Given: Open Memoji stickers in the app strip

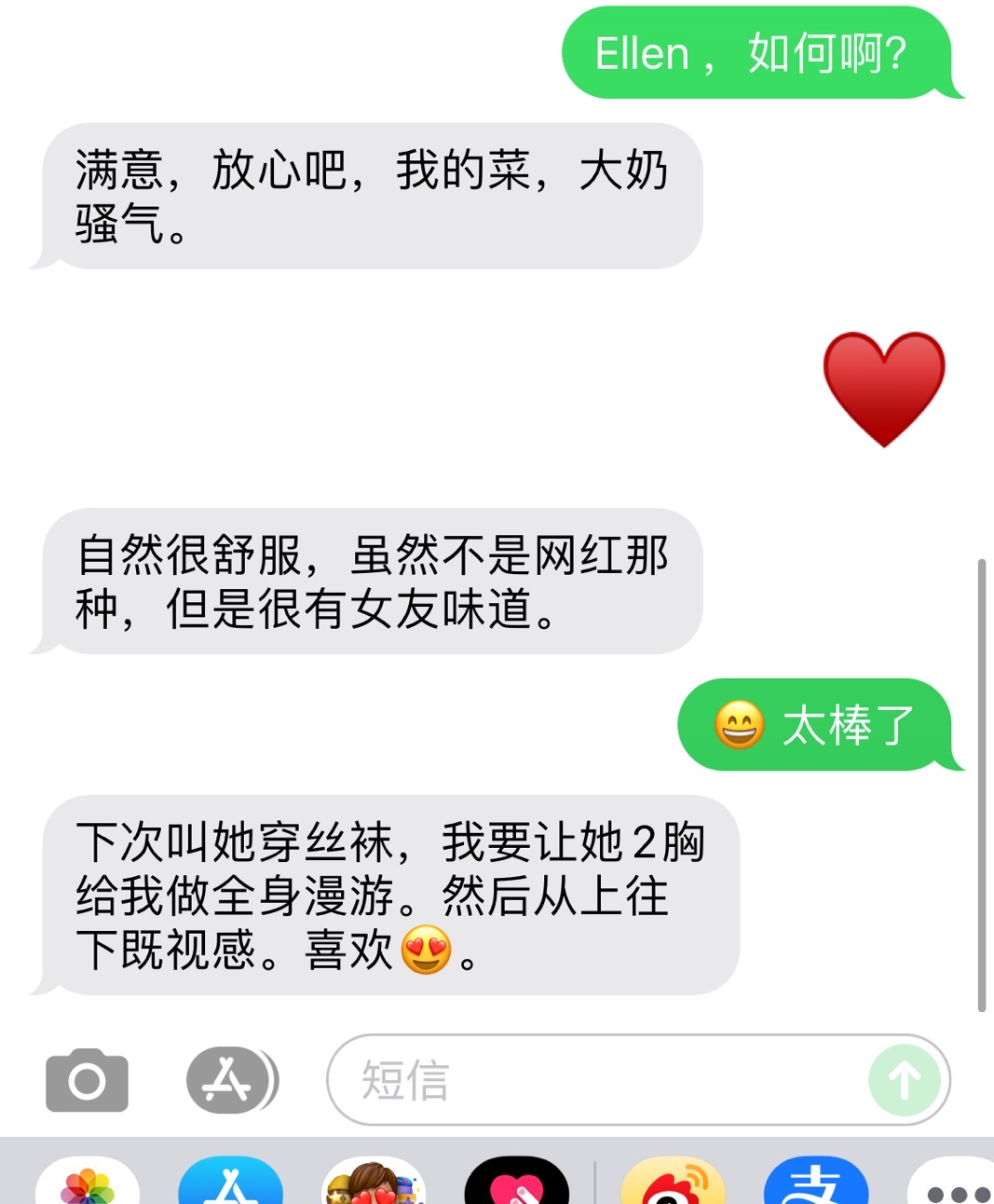Looking at the screenshot, I should coord(374,1183).
